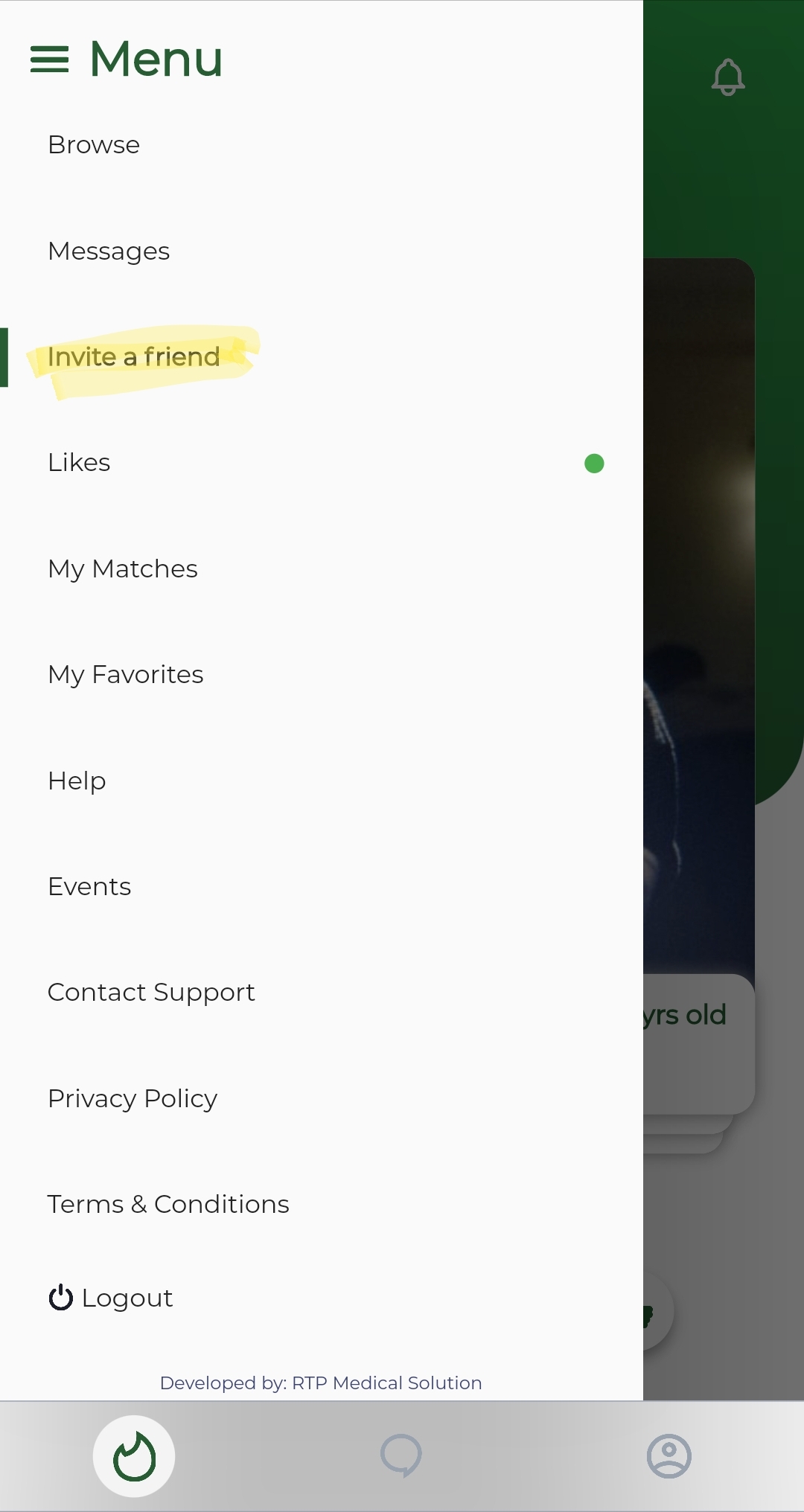Viewport: 804px width, 1512px height.
Task: View My Matches
Action: pyautogui.click(x=123, y=569)
